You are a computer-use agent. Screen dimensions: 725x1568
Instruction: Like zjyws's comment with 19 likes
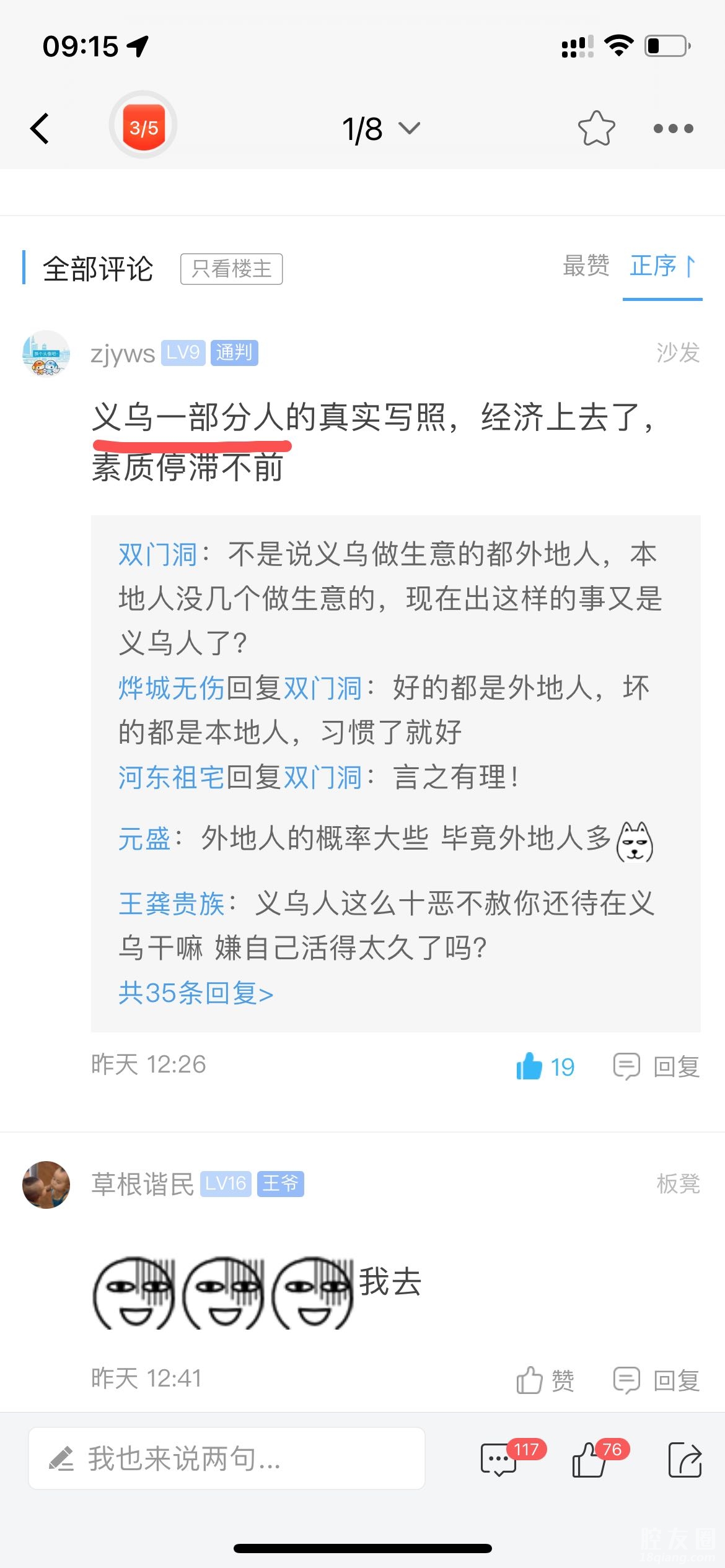pos(545,1066)
